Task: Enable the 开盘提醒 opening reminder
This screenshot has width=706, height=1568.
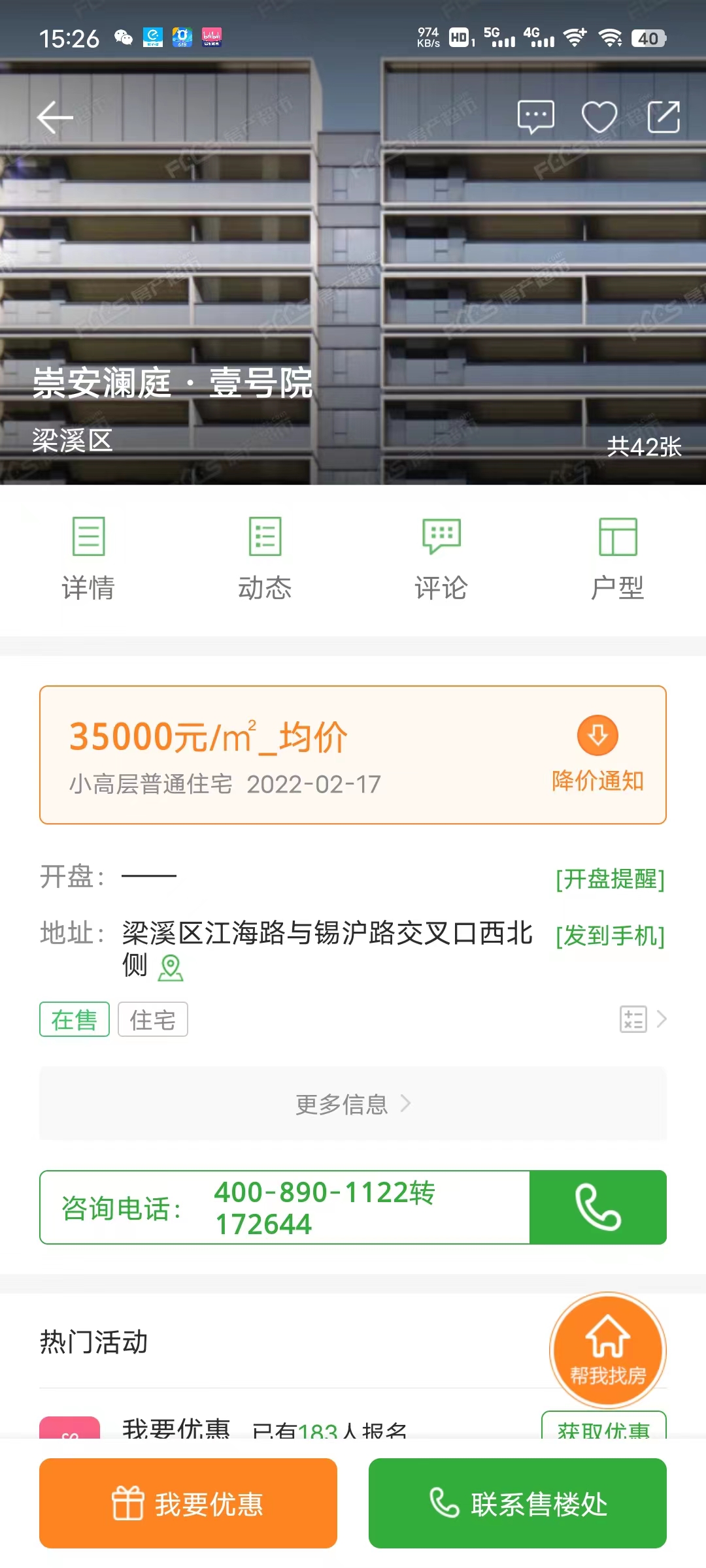Action: click(x=611, y=879)
